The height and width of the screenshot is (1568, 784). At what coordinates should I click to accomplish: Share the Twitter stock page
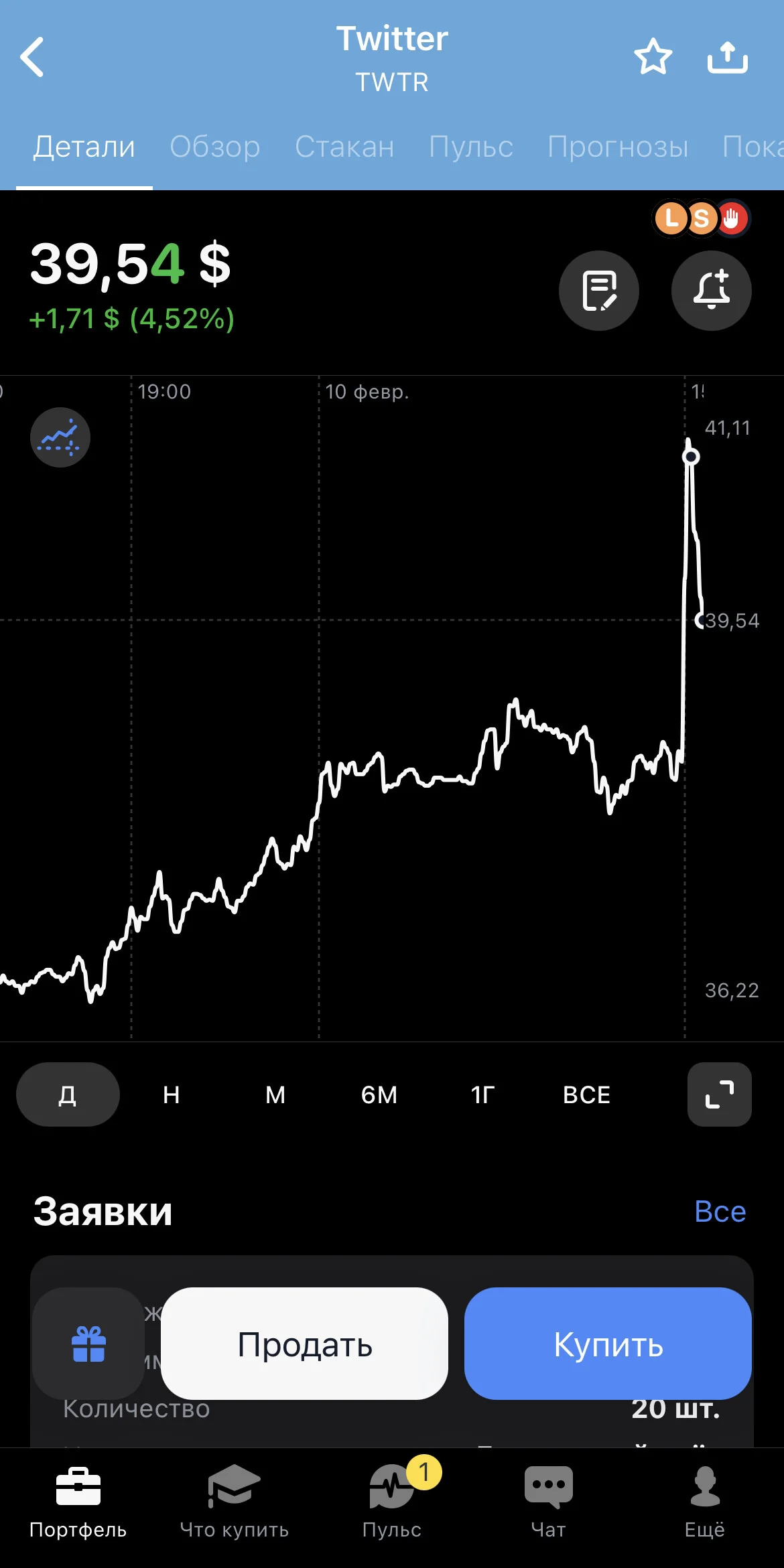(x=728, y=57)
